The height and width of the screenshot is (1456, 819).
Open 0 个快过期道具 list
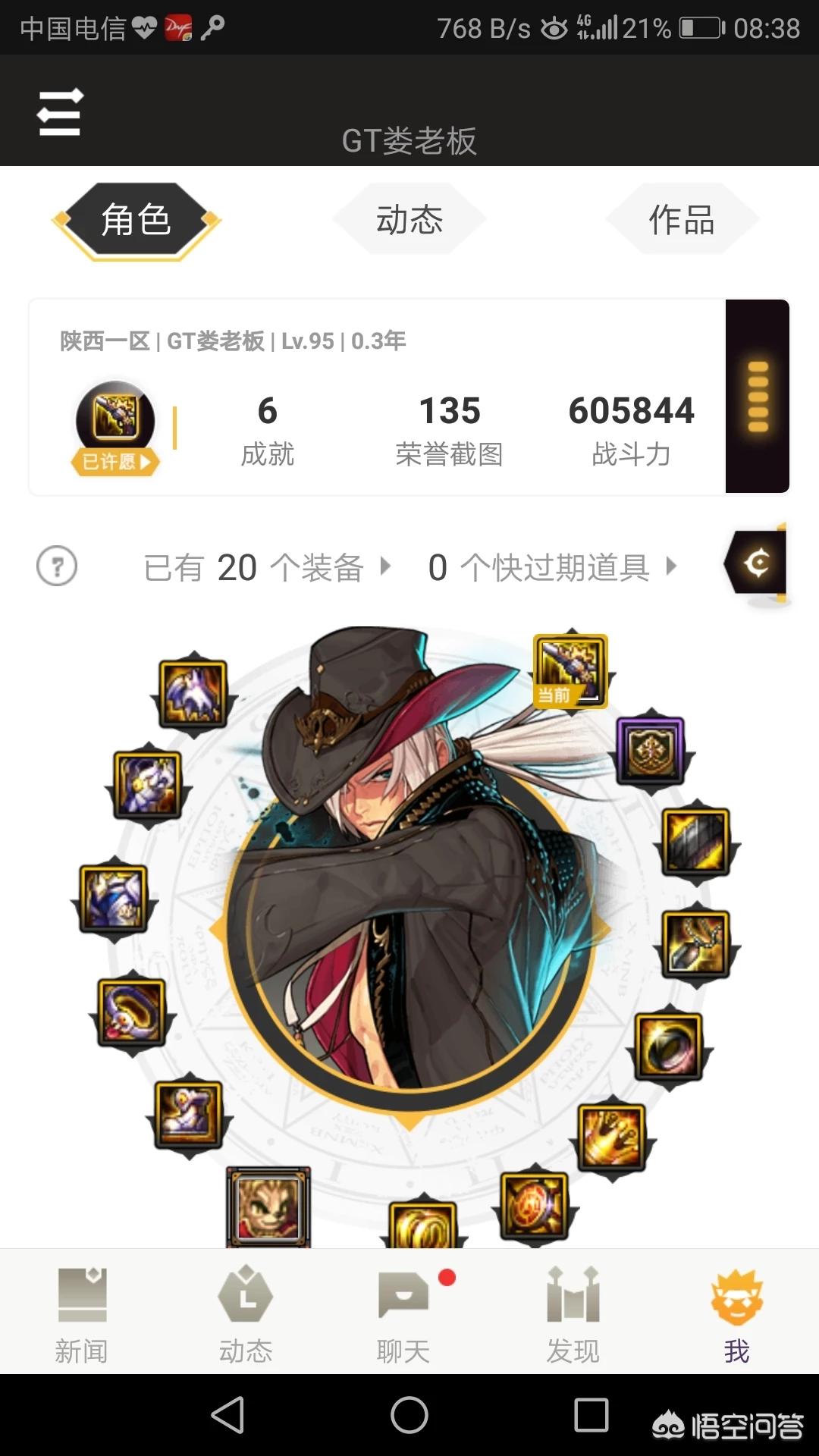coord(551,567)
